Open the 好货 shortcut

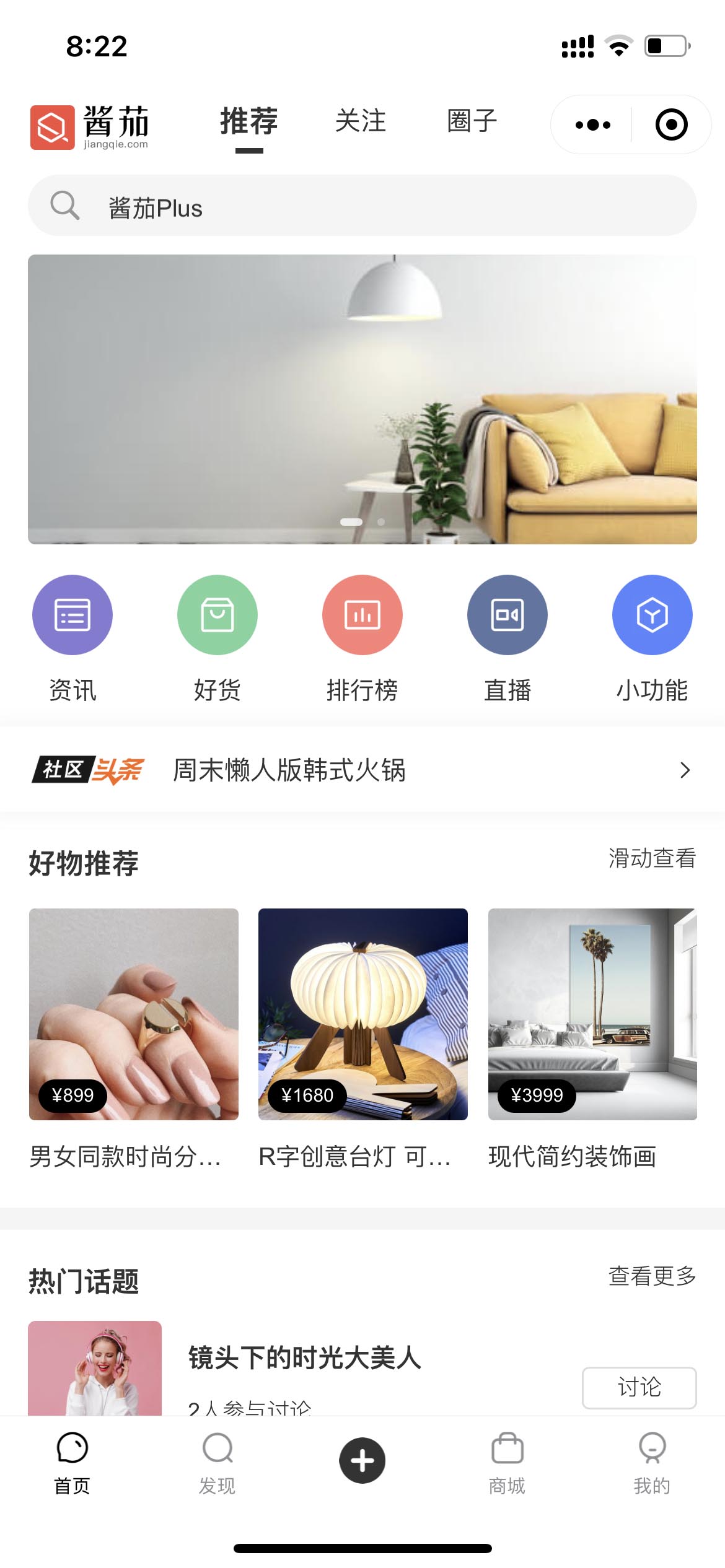[217, 639]
